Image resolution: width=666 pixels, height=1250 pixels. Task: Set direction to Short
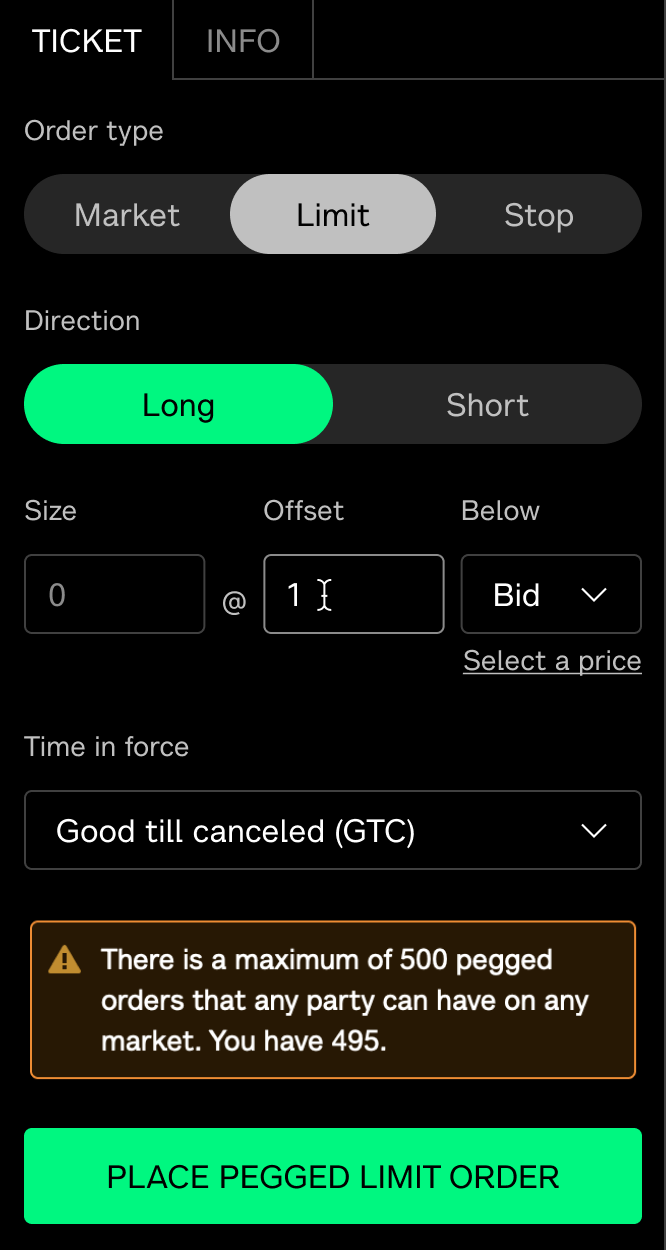(x=487, y=405)
